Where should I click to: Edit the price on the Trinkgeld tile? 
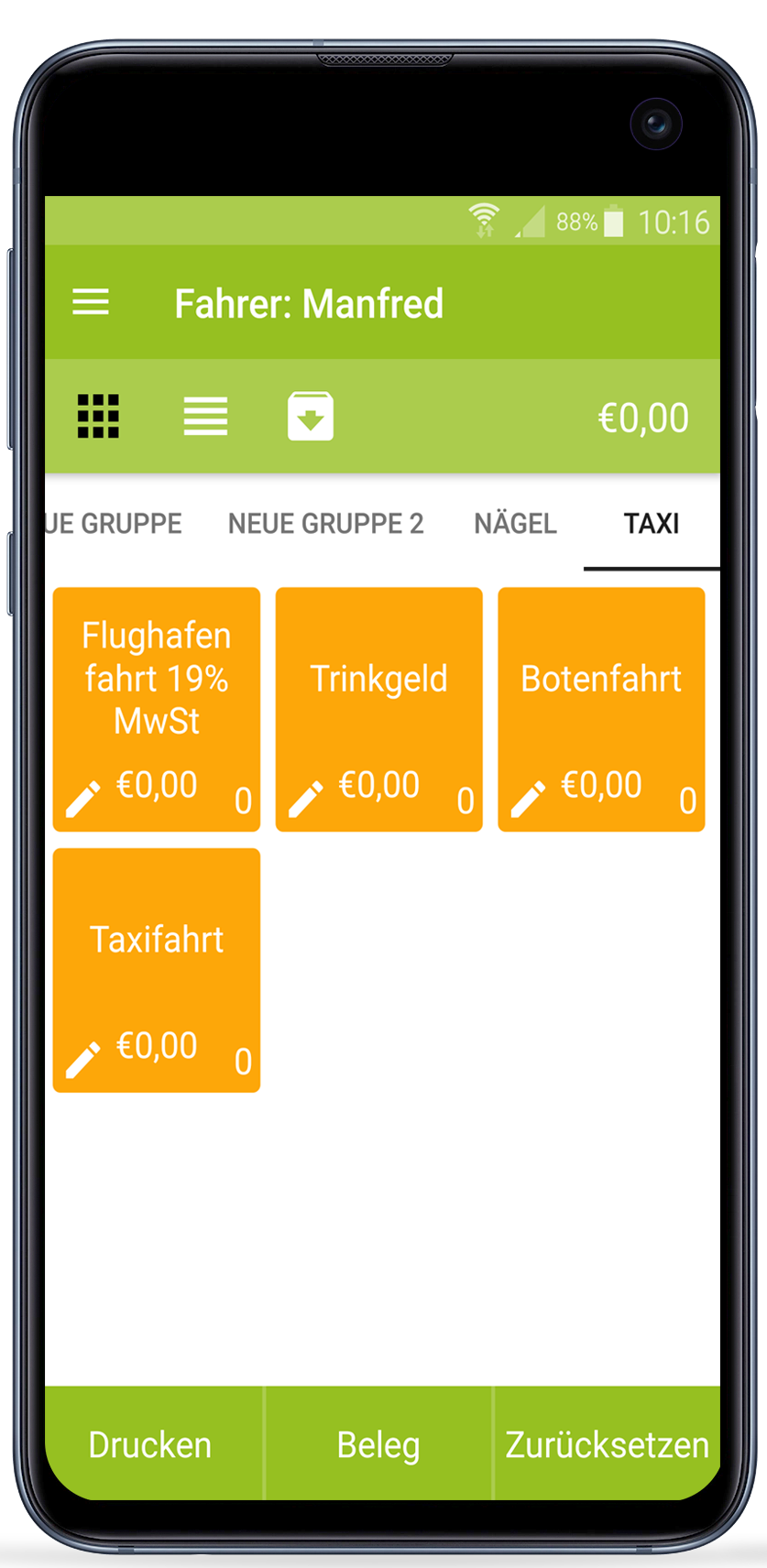(306, 799)
